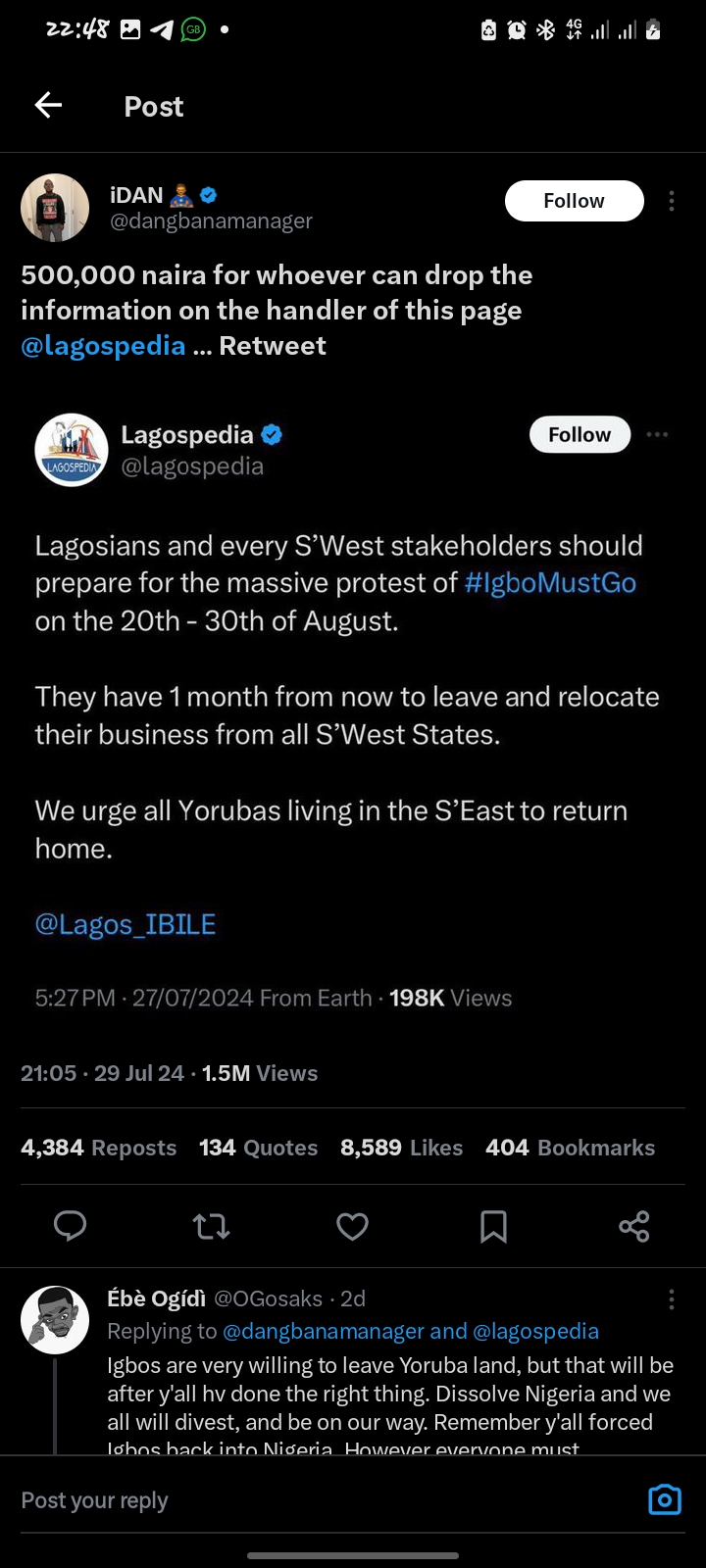View who gave the 8,589 Likes
The image size is (706, 1568).
[x=401, y=1148]
